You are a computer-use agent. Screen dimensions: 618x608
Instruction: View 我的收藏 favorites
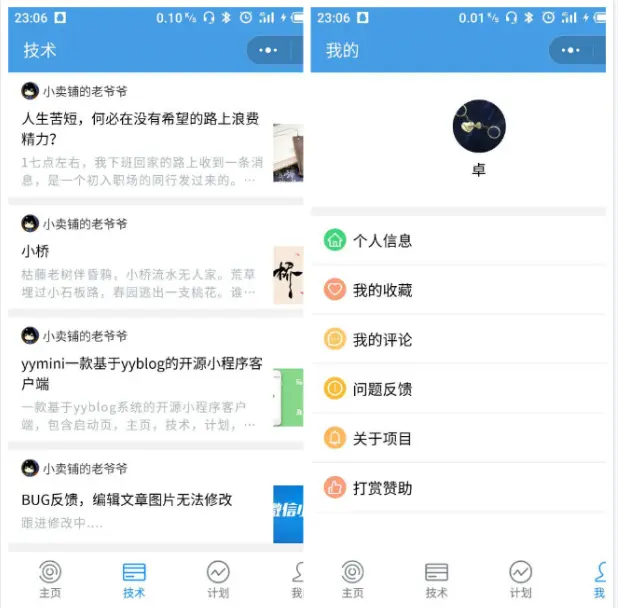click(x=382, y=290)
